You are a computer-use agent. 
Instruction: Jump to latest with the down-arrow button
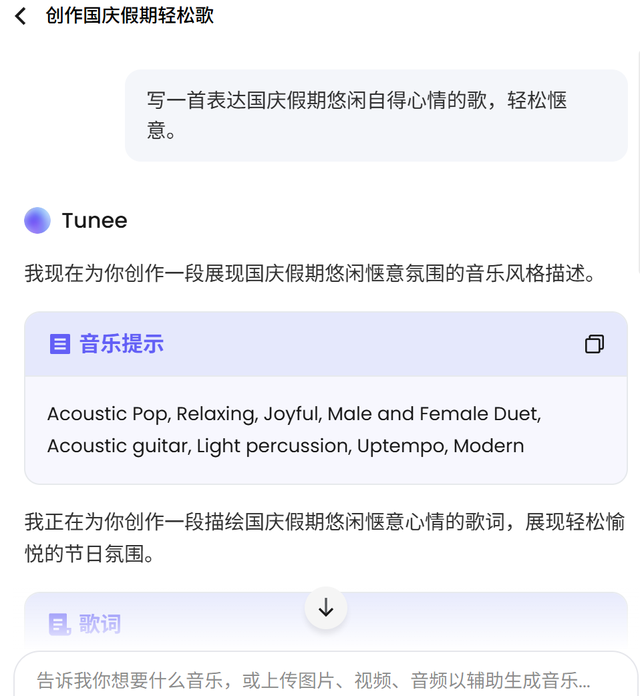(x=326, y=608)
